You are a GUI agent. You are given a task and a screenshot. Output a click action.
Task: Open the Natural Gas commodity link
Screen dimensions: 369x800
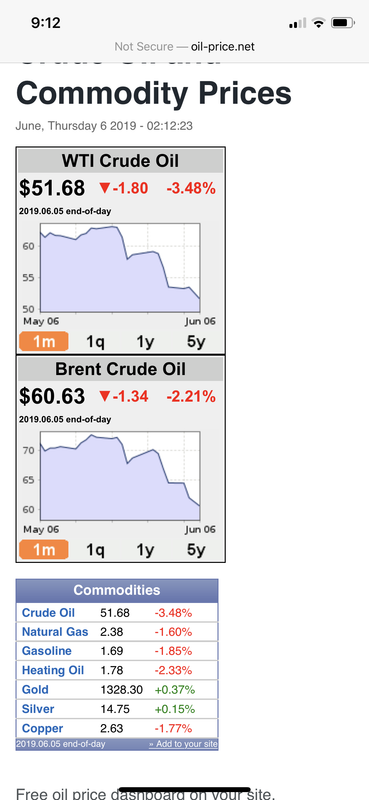click(x=55, y=632)
